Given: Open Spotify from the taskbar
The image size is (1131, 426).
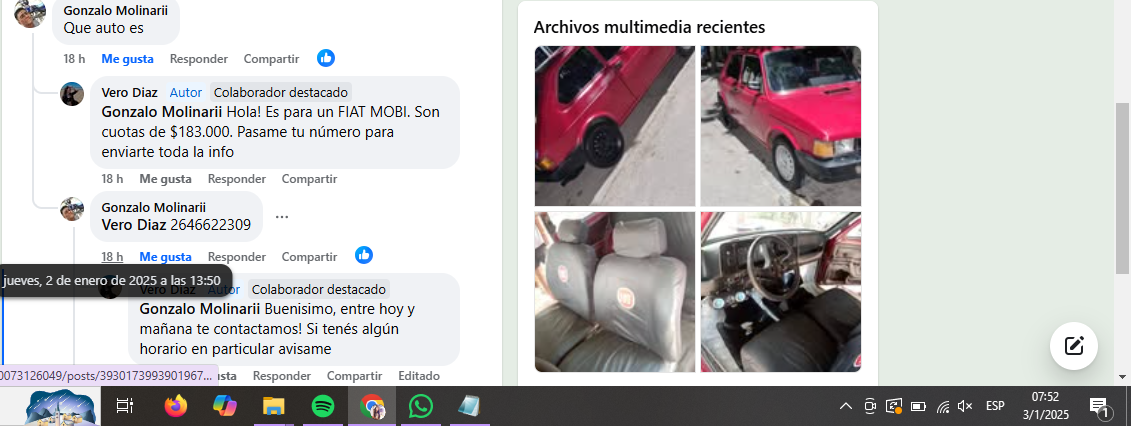Looking at the screenshot, I should coord(322,406).
